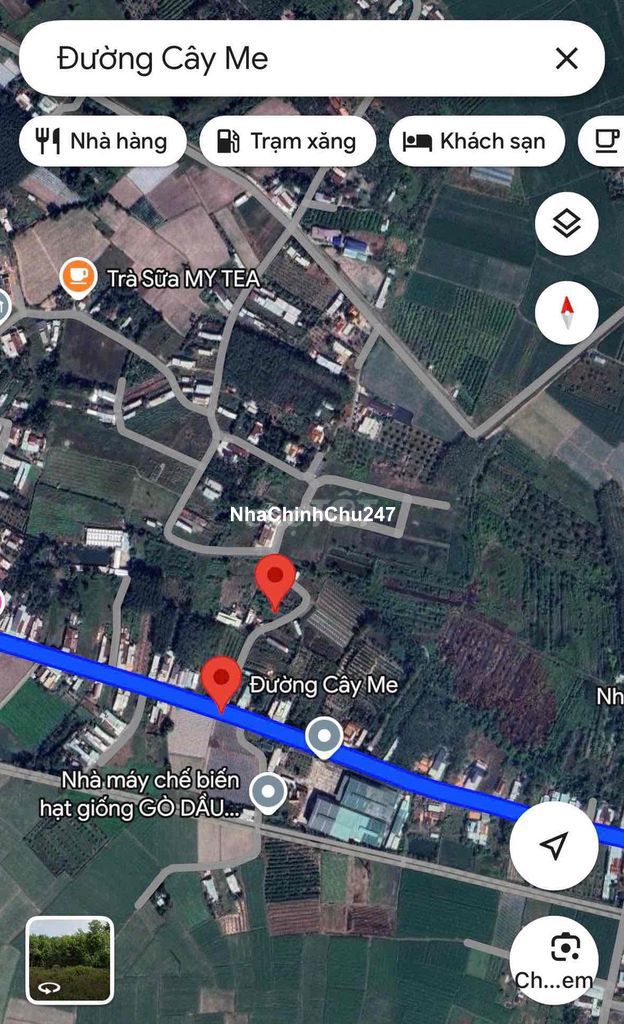Open the map layers button
This screenshot has width=624, height=1024.
coord(567,223)
